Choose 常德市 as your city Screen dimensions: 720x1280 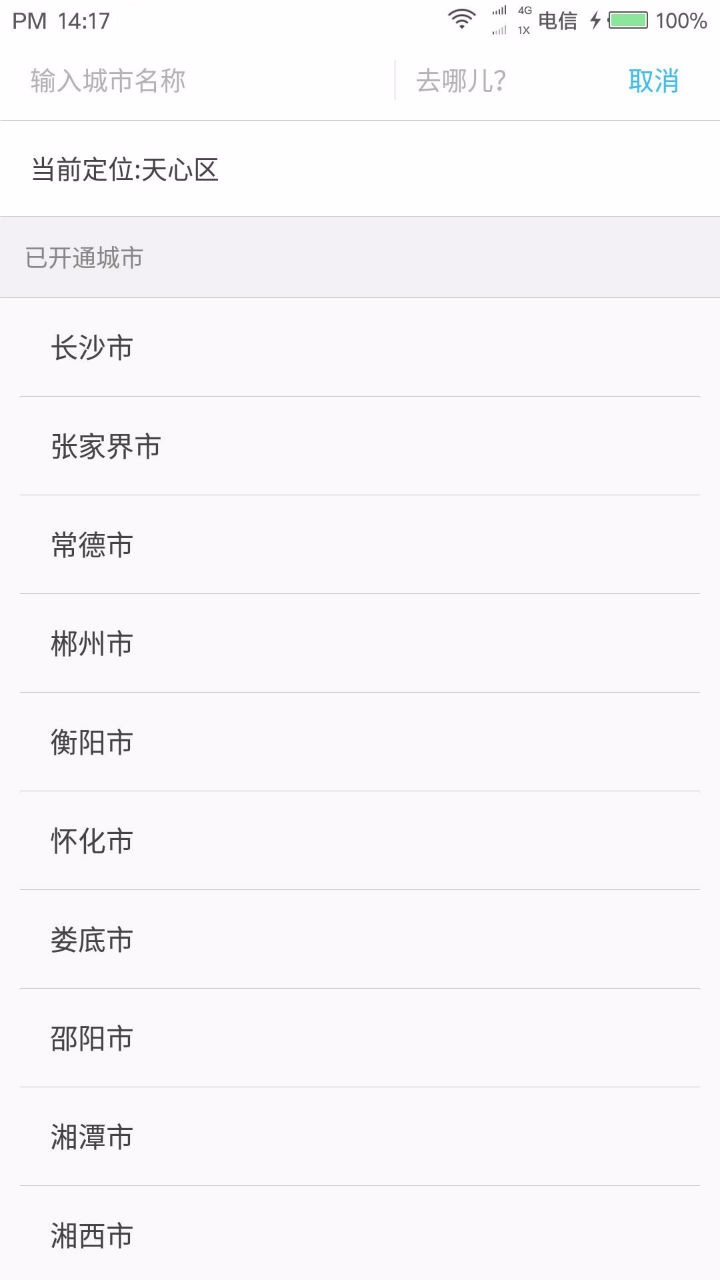click(90, 545)
